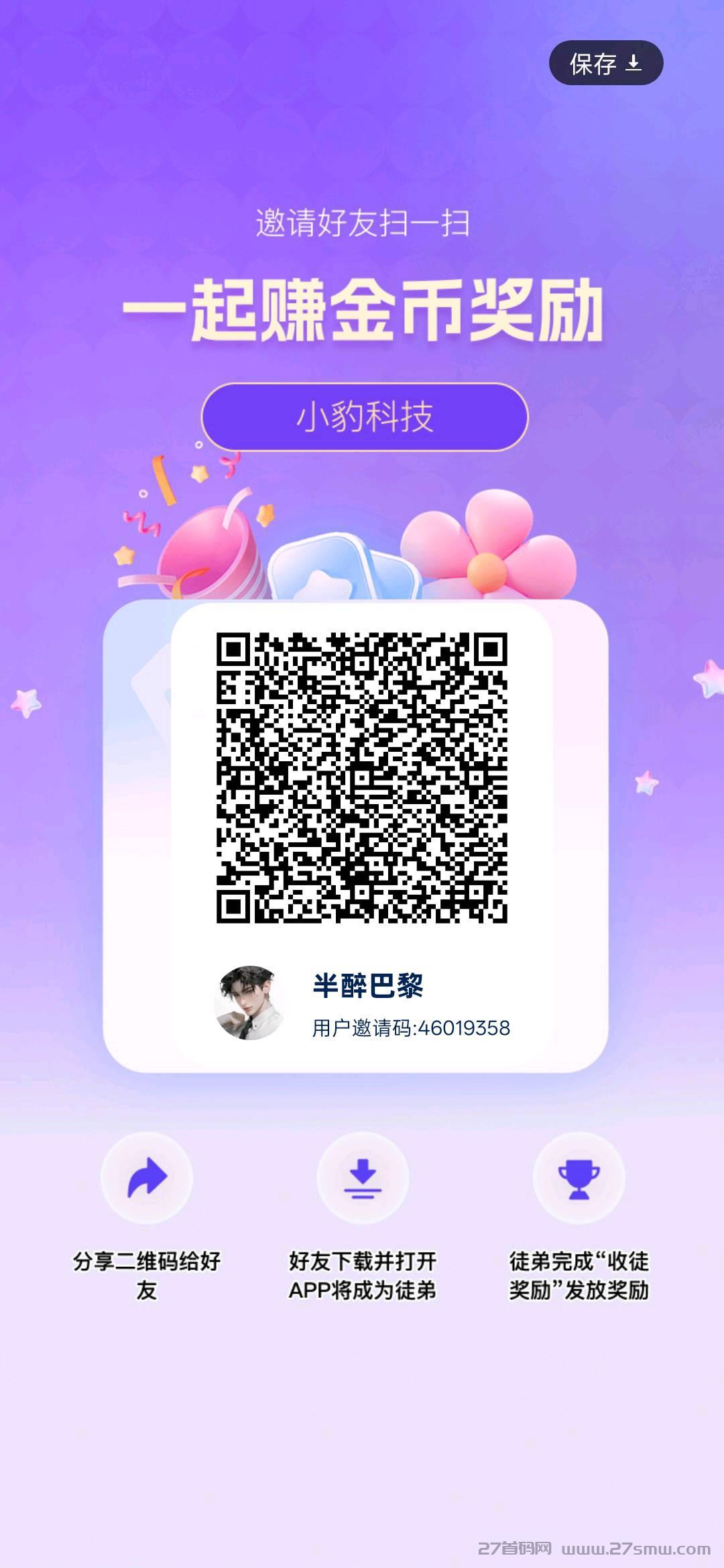Tap the 保存 button to save the image

pyautogui.click(x=607, y=62)
